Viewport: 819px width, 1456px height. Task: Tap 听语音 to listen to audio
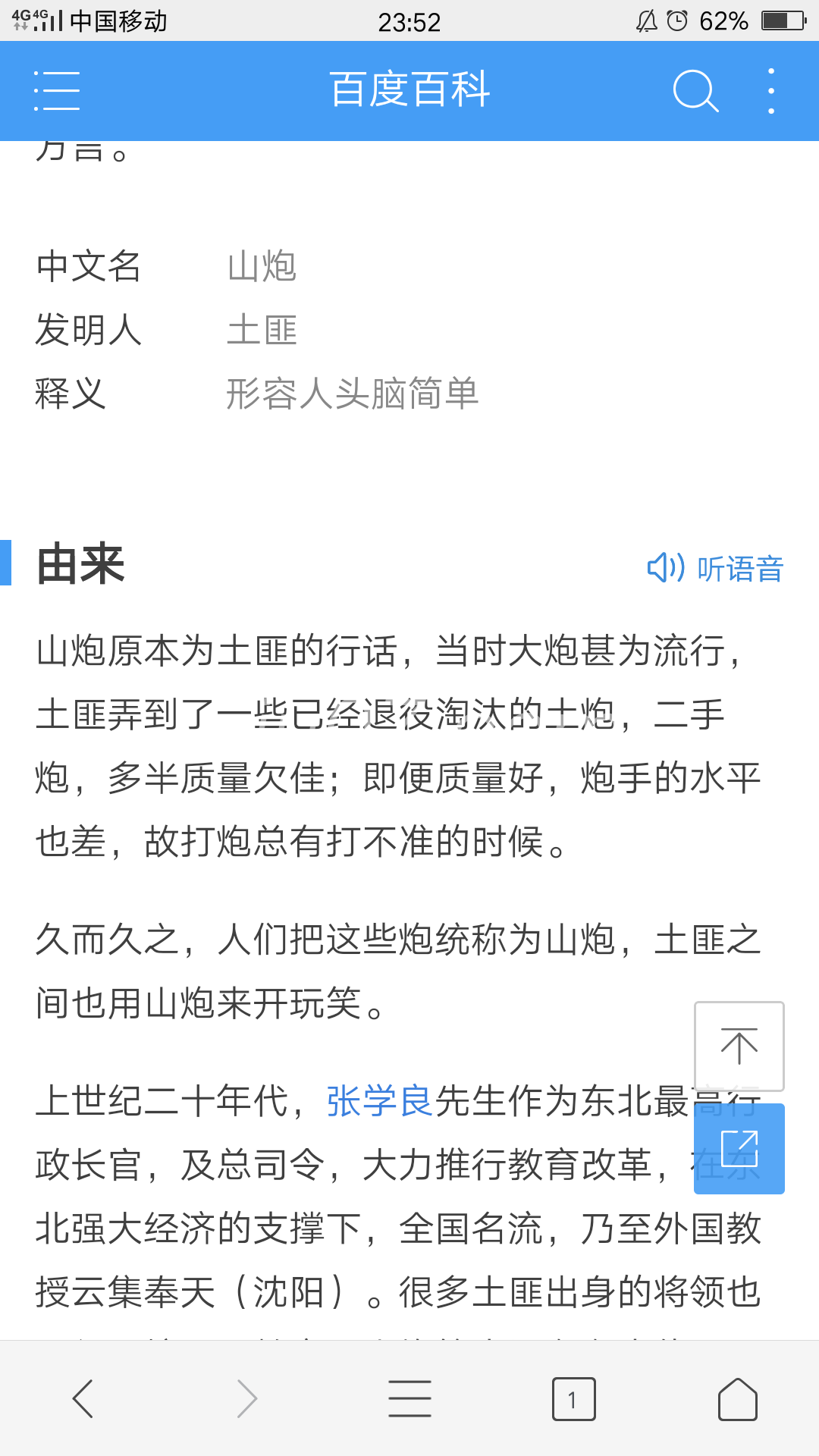pos(715,568)
